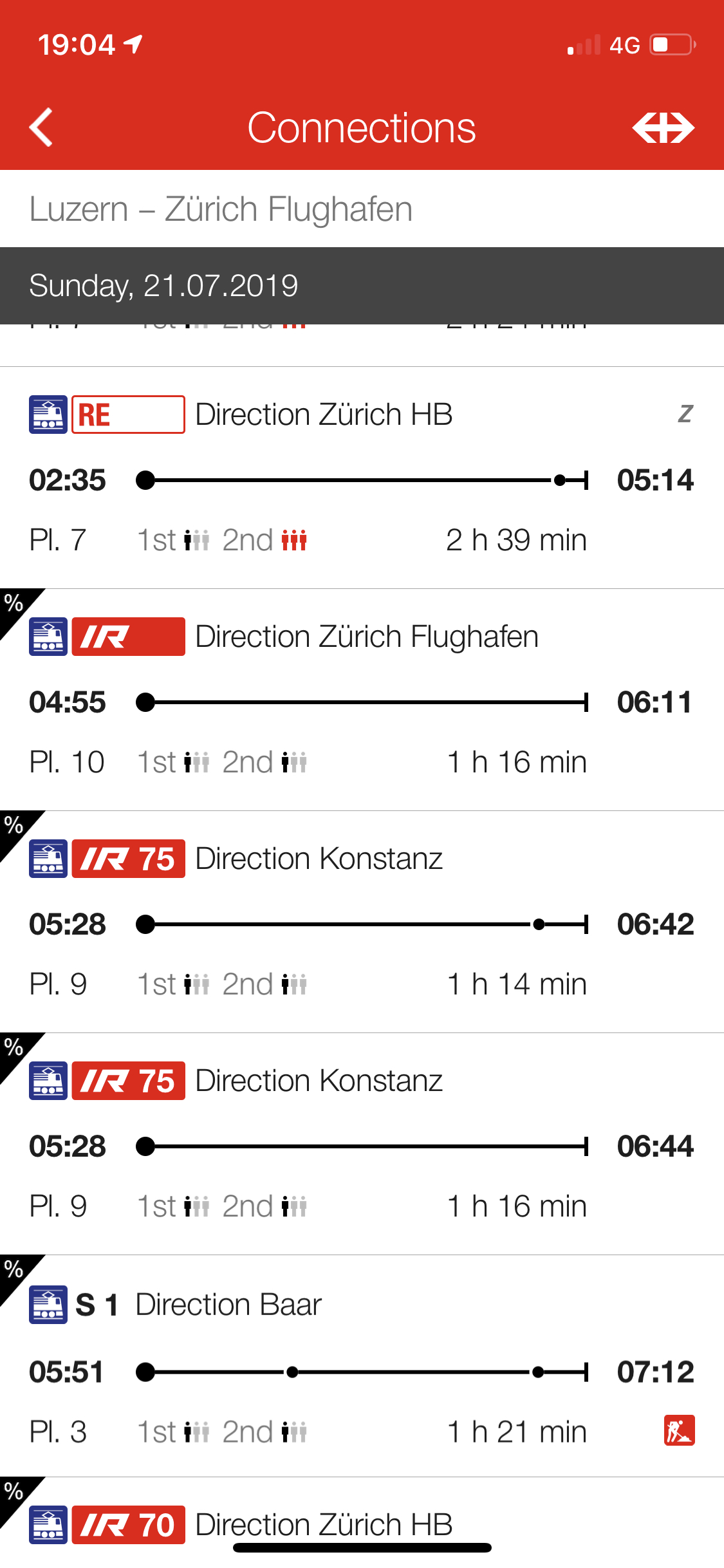This screenshot has height=1568, width=724.
Task: Tap the SBB logo icon
Action: tap(663, 127)
